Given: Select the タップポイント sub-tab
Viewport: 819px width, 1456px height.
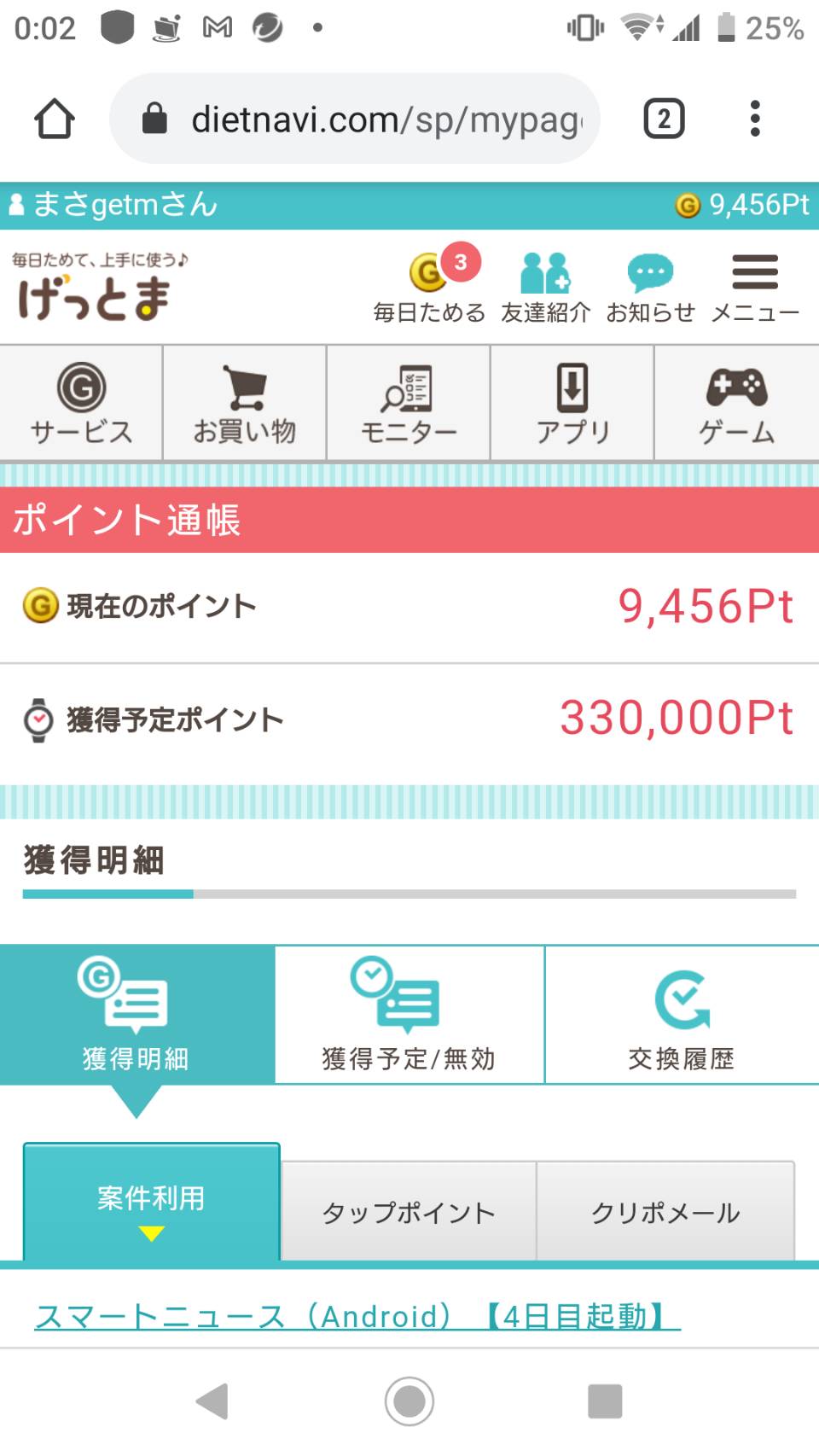Looking at the screenshot, I should [409, 1211].
